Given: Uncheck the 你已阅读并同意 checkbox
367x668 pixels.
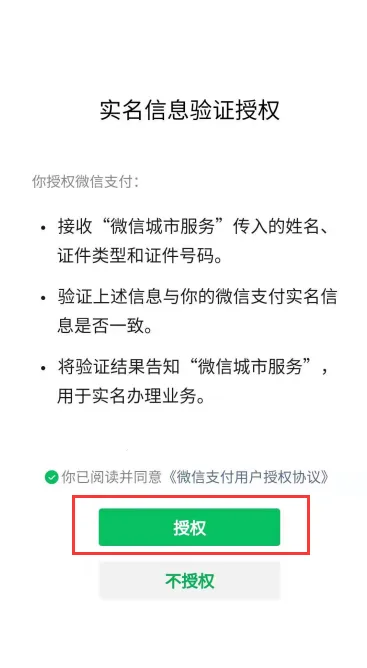Looking at the screenshot, I should (x=52, y=477).
